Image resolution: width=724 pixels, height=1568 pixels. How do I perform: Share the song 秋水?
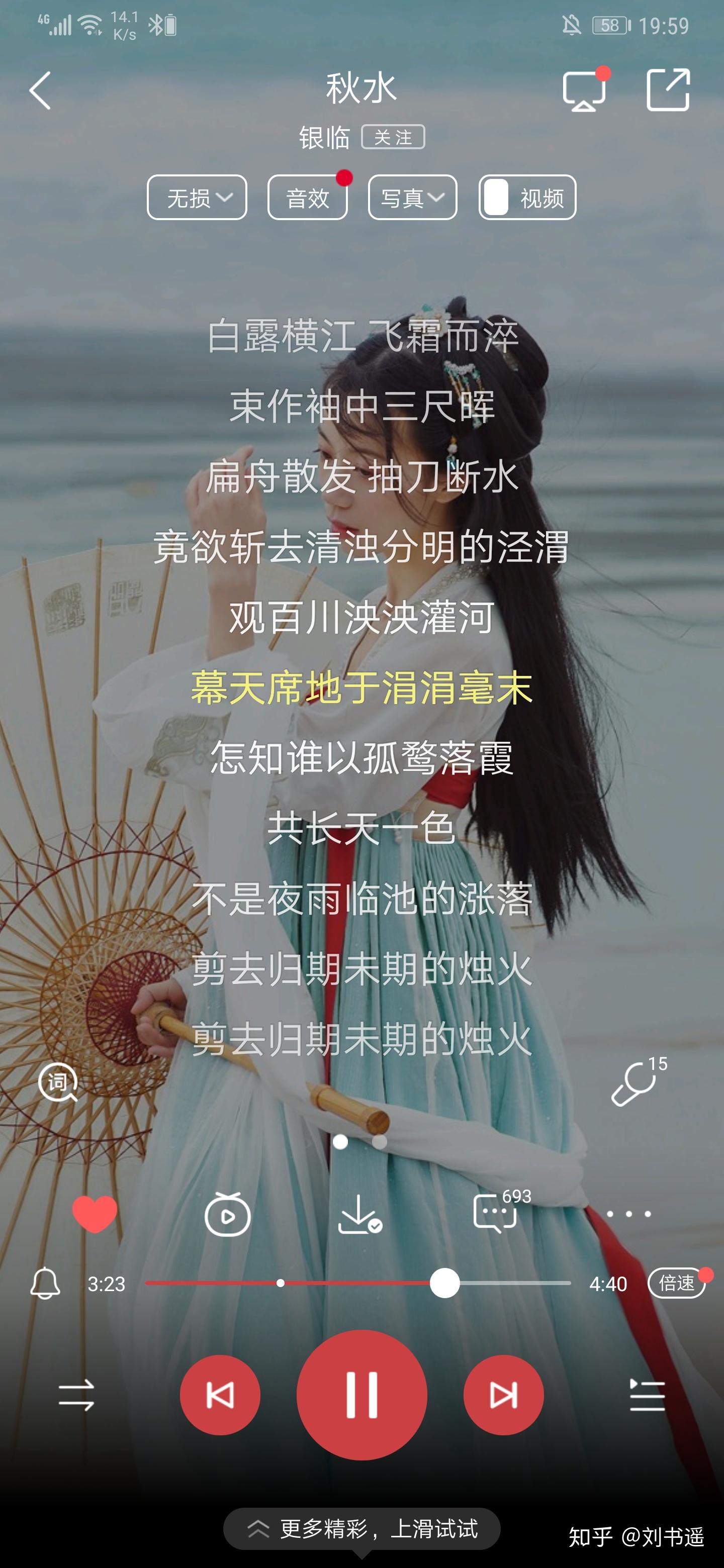click(x=667, y=90)
